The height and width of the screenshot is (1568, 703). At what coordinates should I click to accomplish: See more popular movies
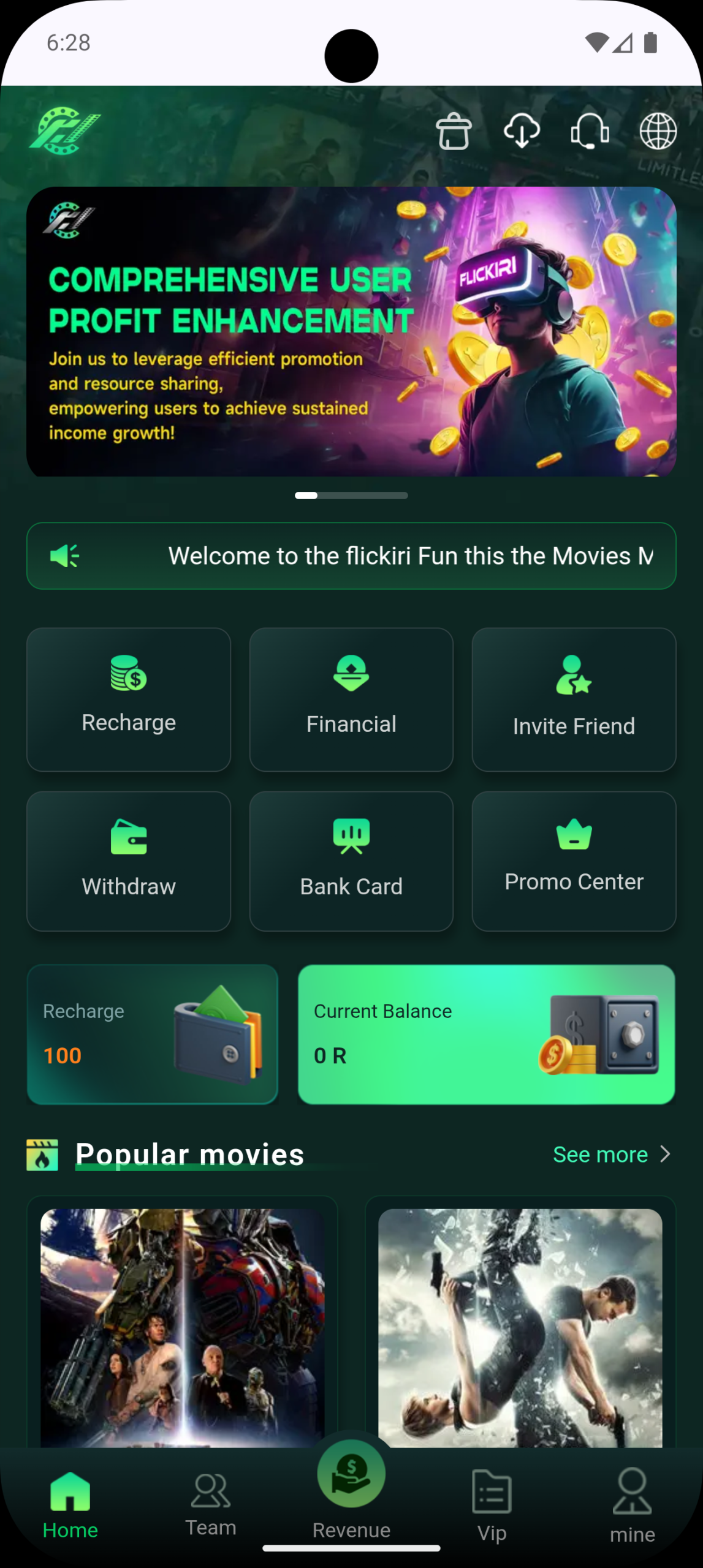point(611,1154)
